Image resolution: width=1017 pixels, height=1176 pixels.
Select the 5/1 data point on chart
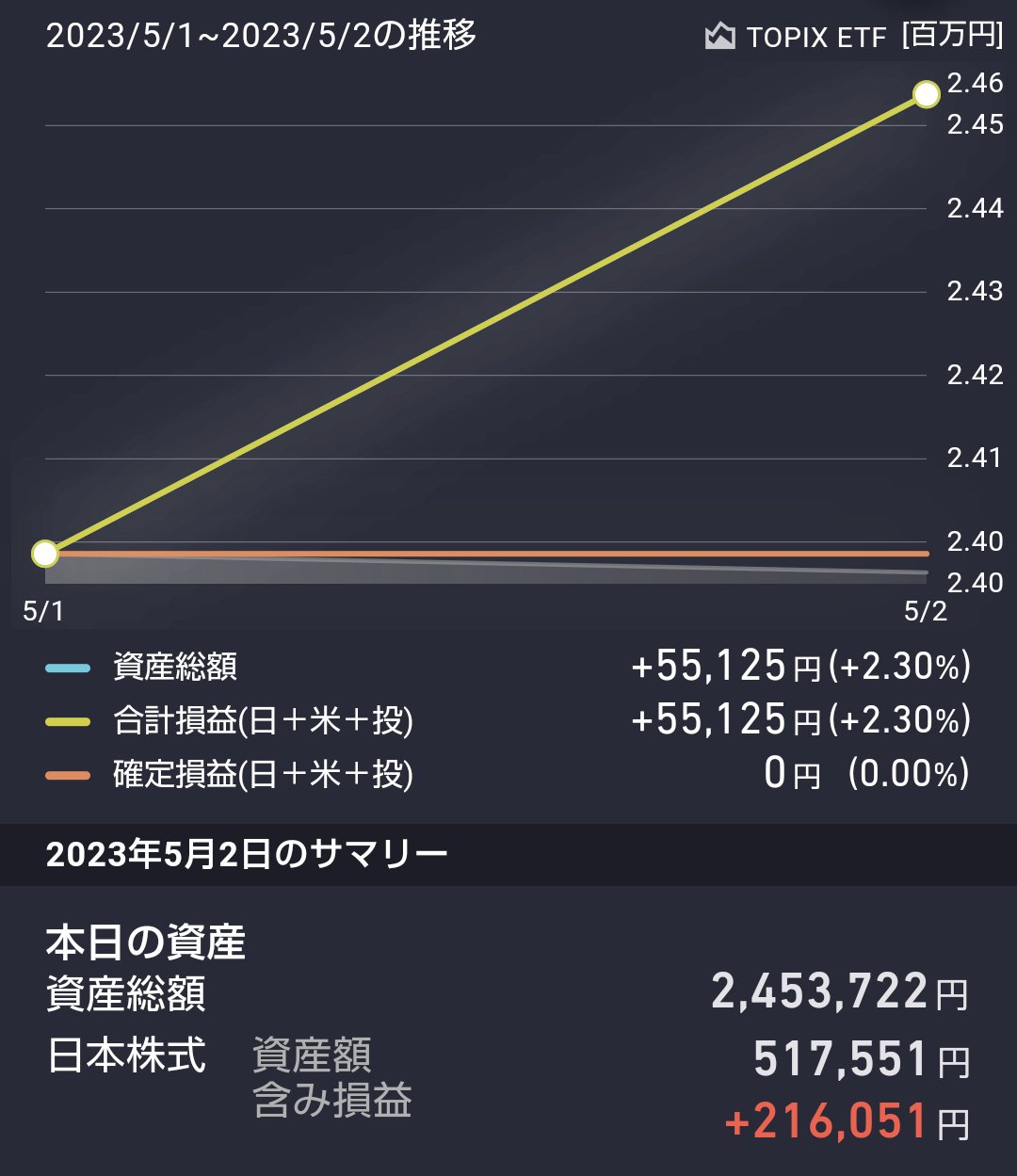pyautogui.click(x=44, y=554)
